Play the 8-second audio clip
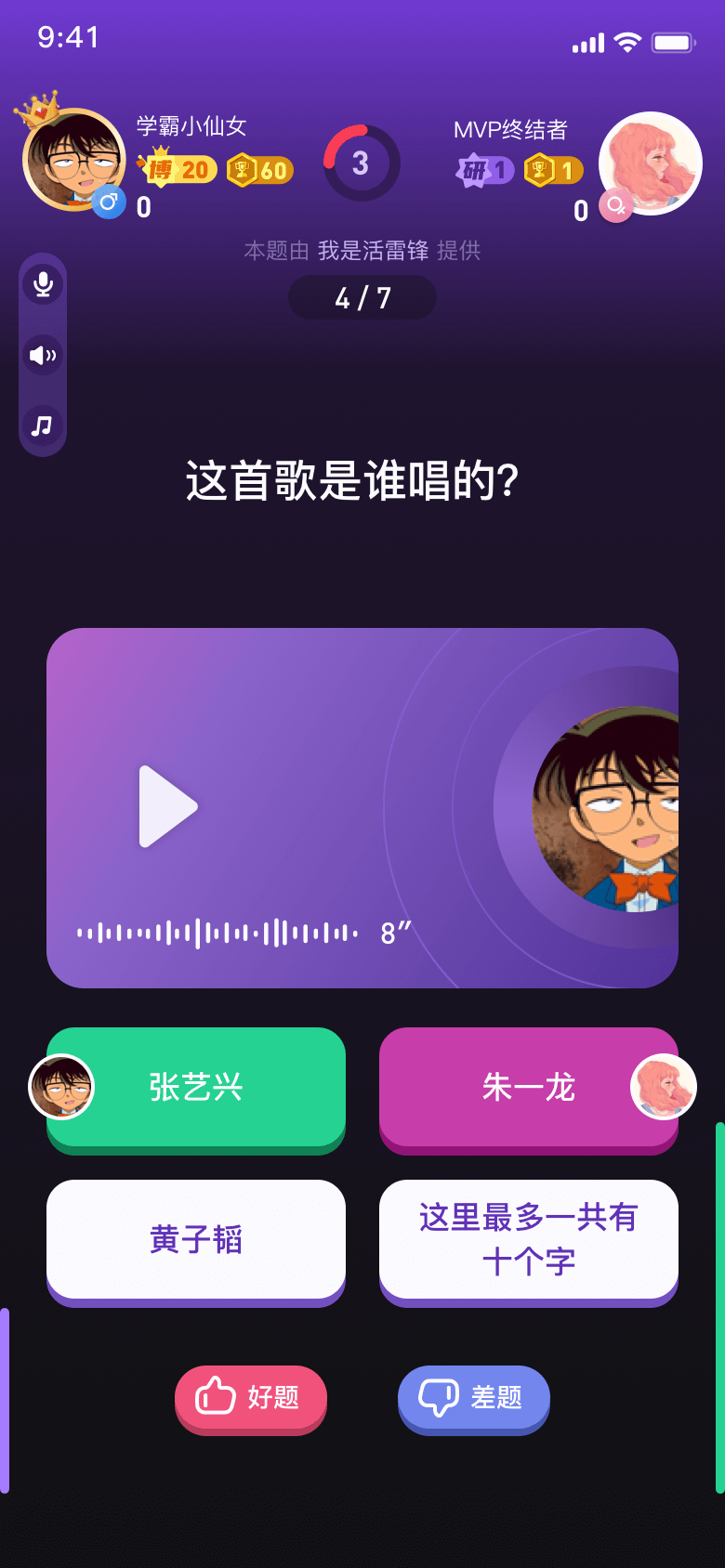Viewport: 725px width, 1568px height. tap(167, 806)
